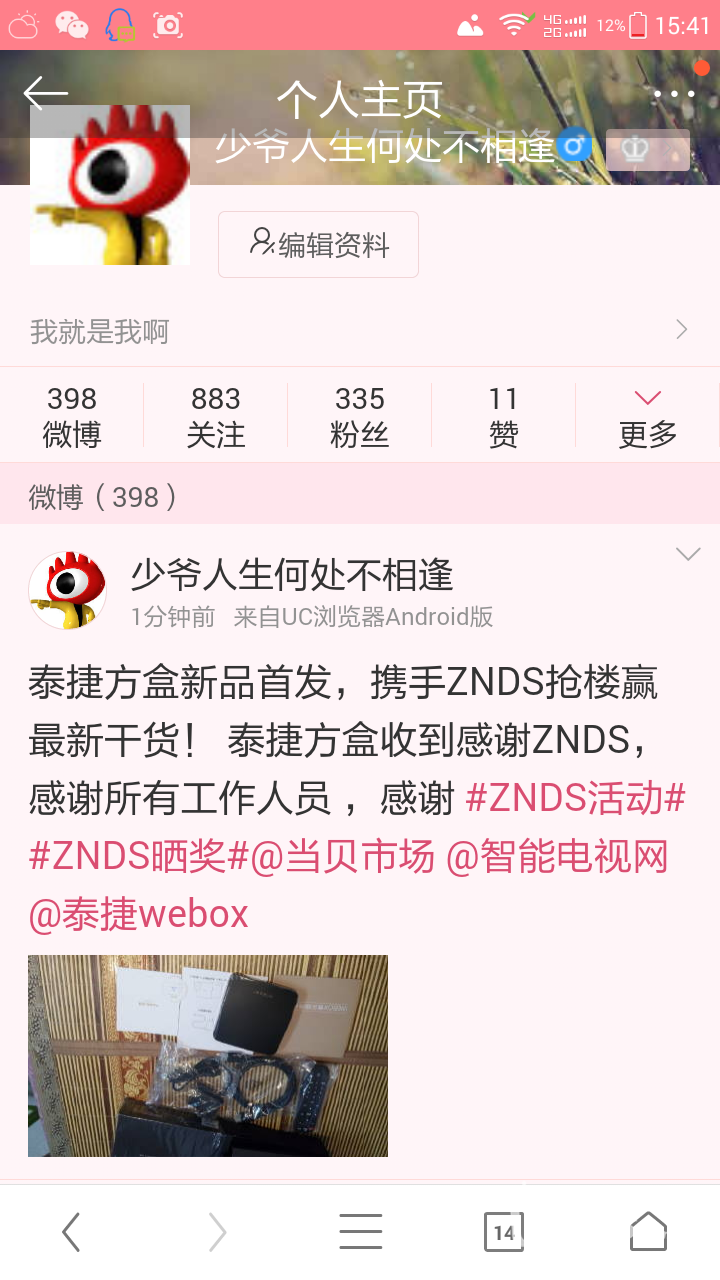Viewport: 720px width, 1280px height.
Task: Open the tabs switcher showing 14
Action: point(503,1232)
